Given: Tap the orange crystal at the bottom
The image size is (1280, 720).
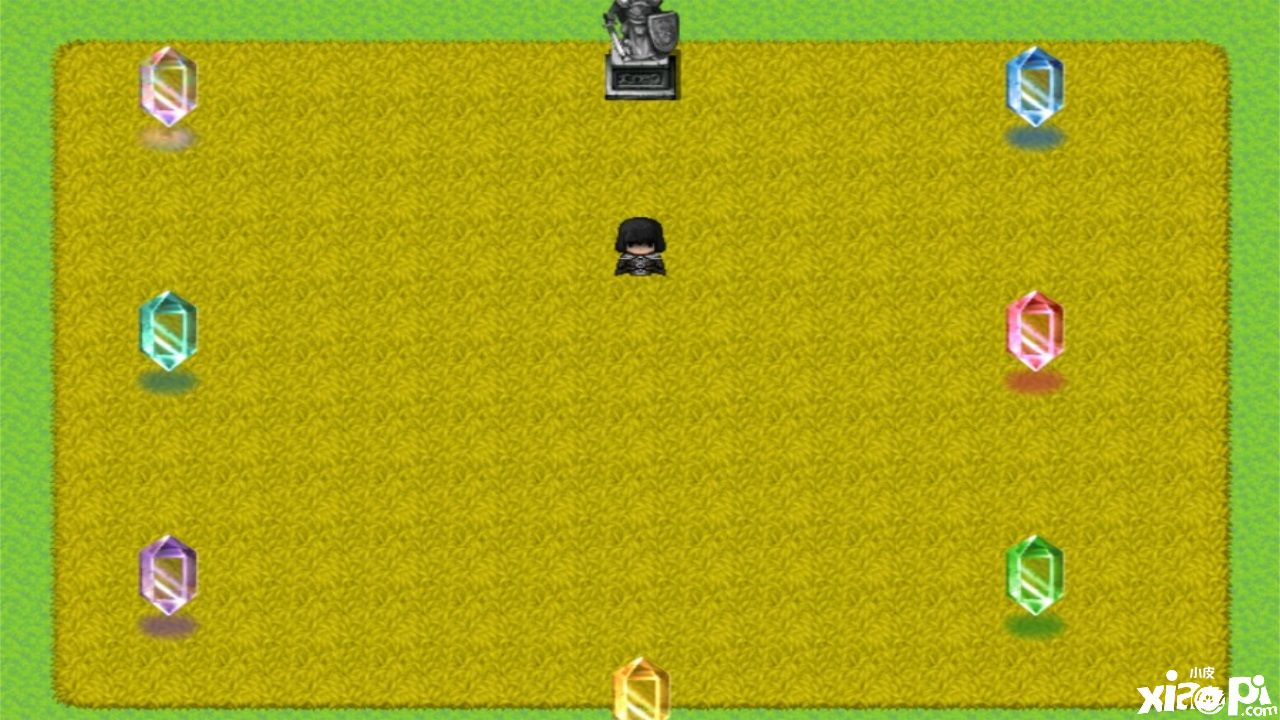Looking at the screenshot, I should coord(641,690).
